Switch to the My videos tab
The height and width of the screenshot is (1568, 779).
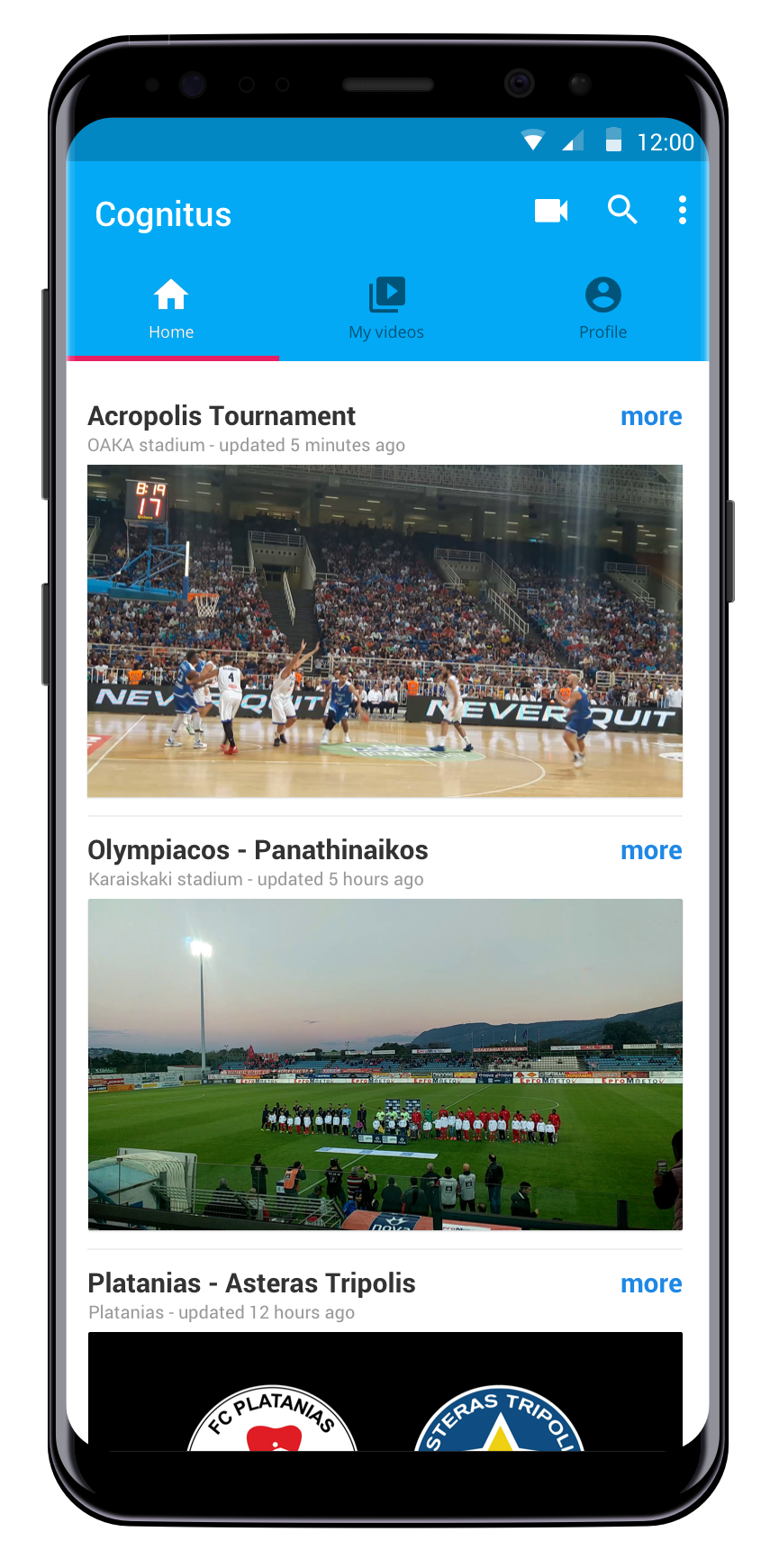(x=386, y=309)
